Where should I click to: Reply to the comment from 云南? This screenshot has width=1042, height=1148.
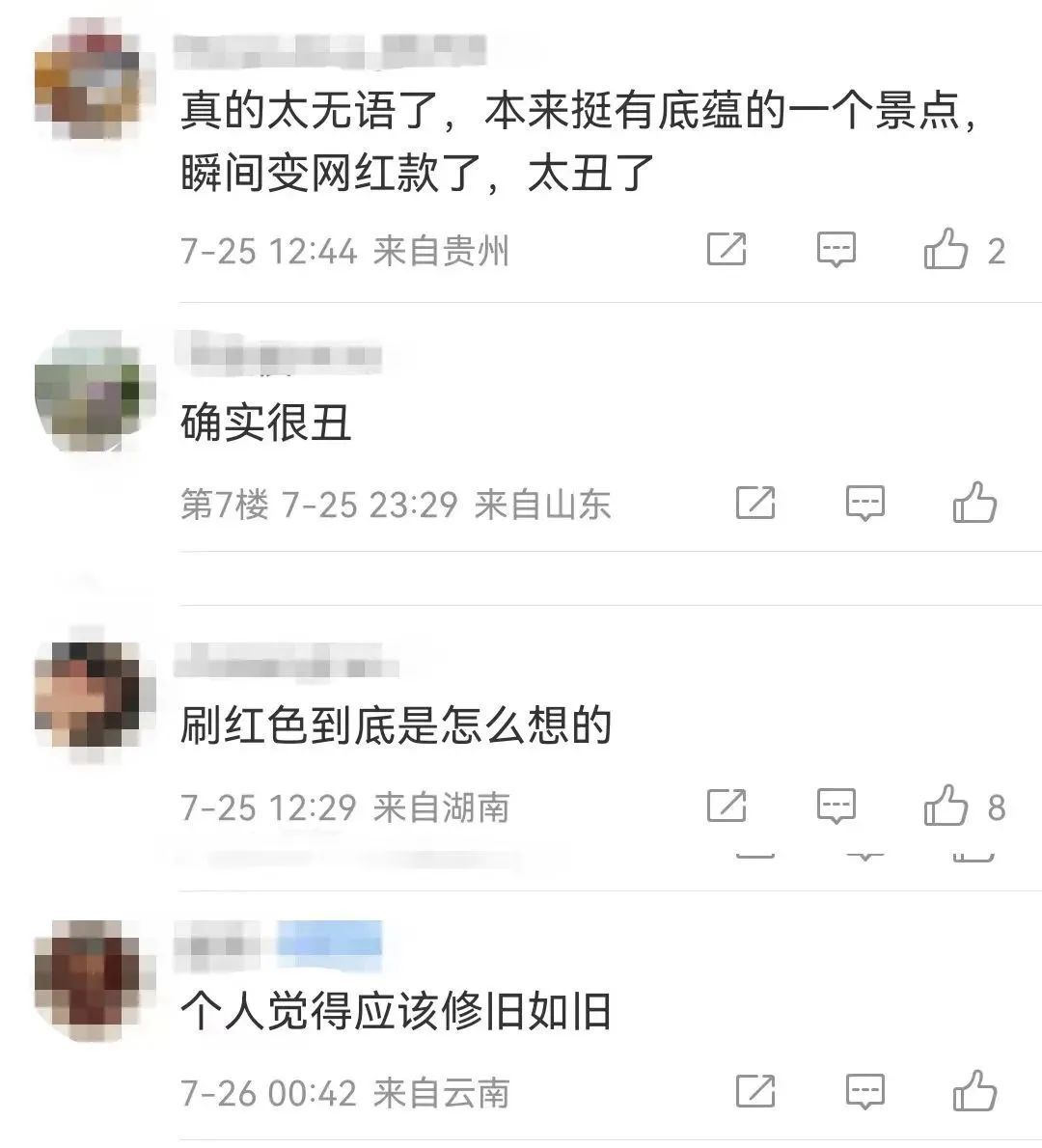pyautogui.click(x=864, y=1091)
